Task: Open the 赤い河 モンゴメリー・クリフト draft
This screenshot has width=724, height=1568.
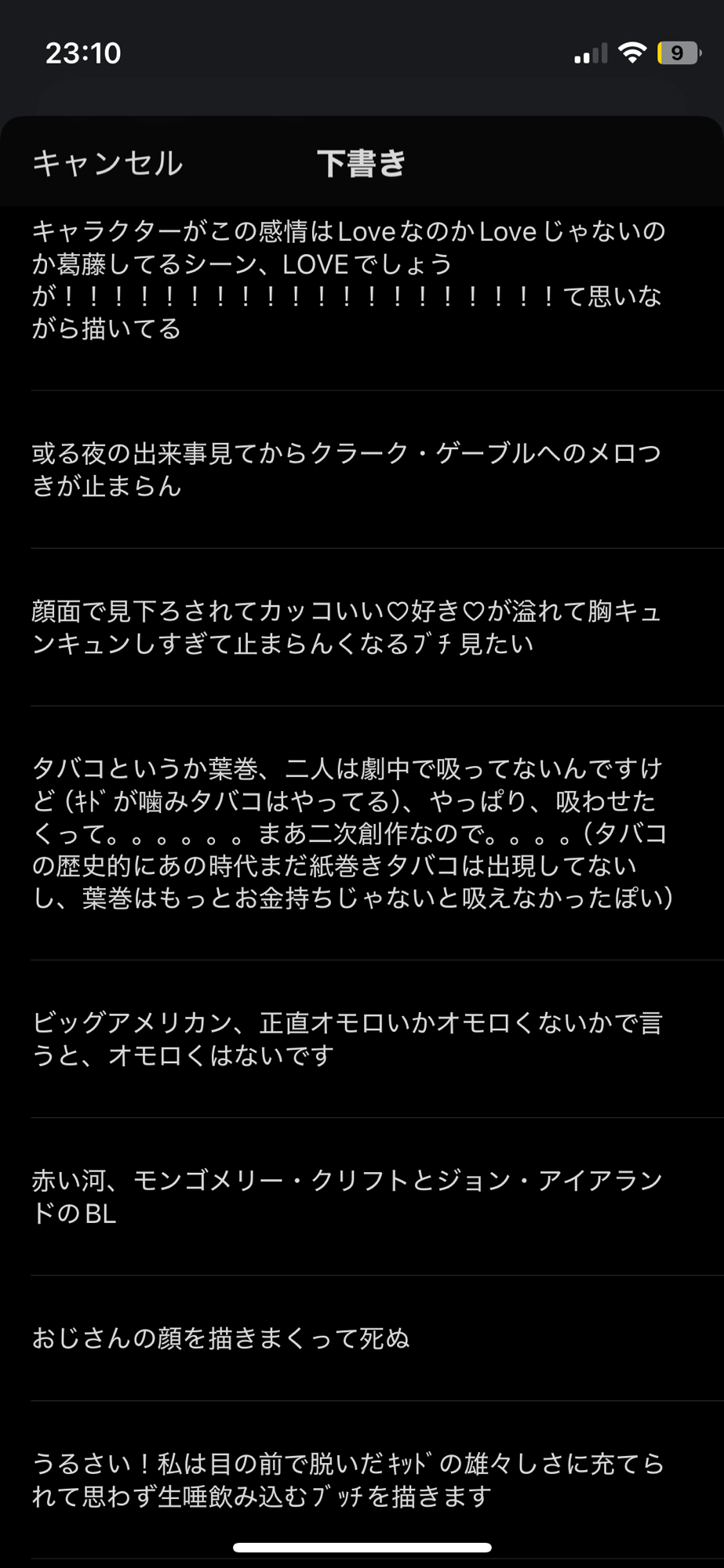Action: tap(349, 1196)
